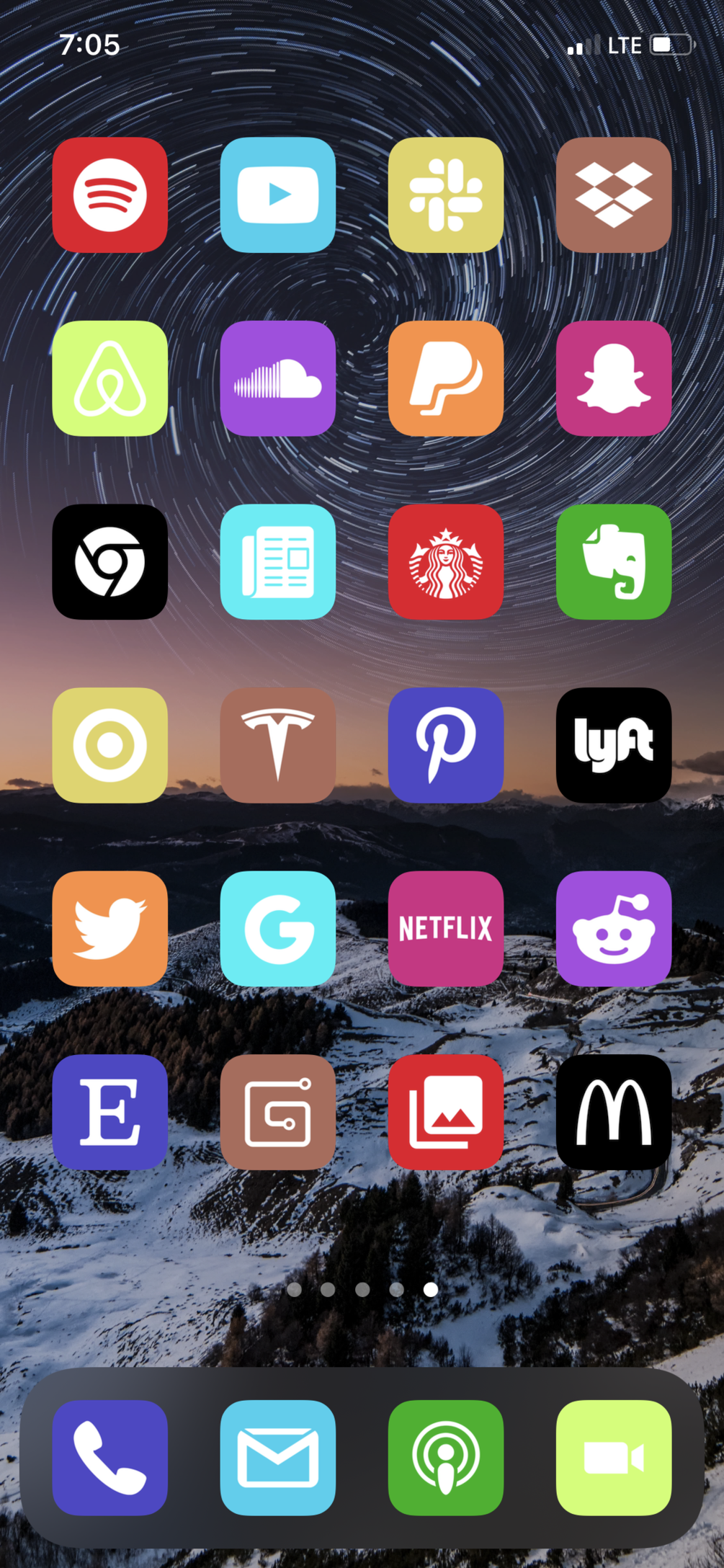This screenshot has height=1568, width=724.
Task: Open Slack from the home screen
Action: (x=446, y=195)
